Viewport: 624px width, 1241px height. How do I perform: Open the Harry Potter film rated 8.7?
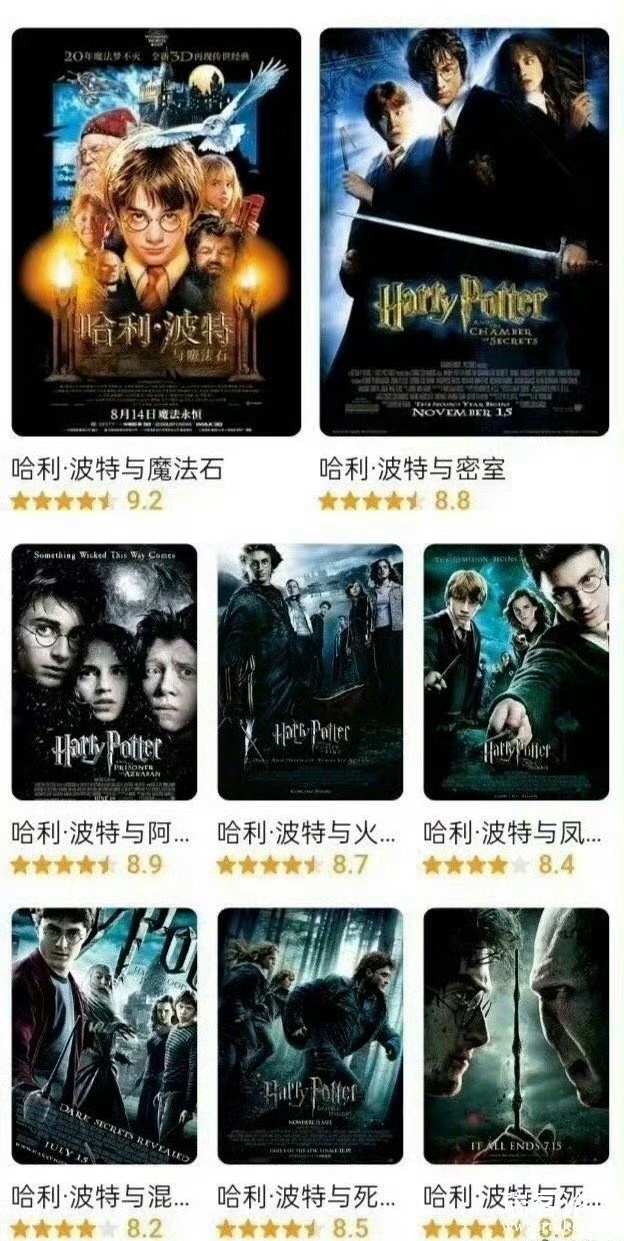point(310,672)
